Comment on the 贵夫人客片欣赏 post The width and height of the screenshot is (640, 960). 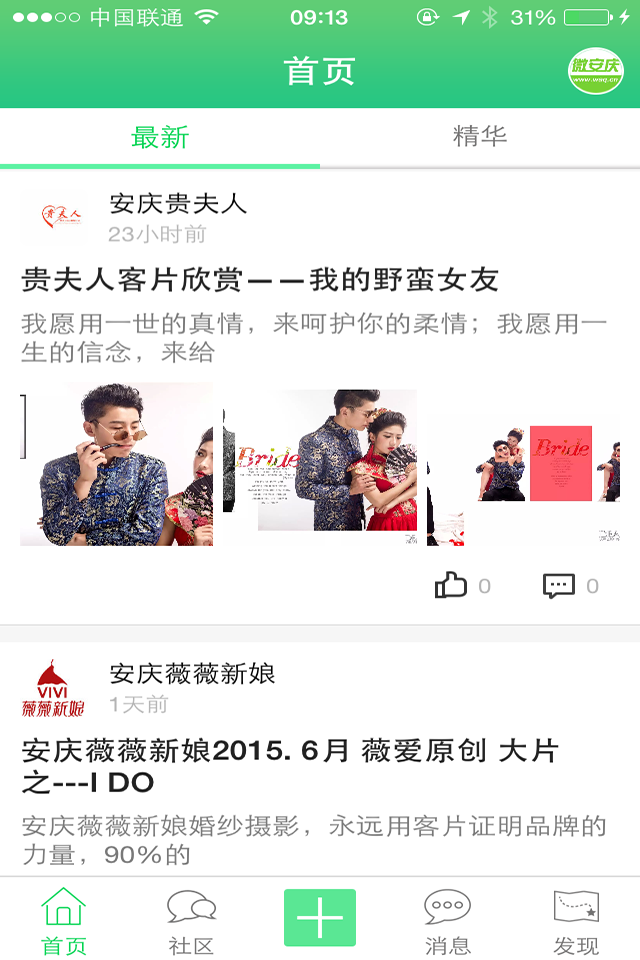(559, 586)
